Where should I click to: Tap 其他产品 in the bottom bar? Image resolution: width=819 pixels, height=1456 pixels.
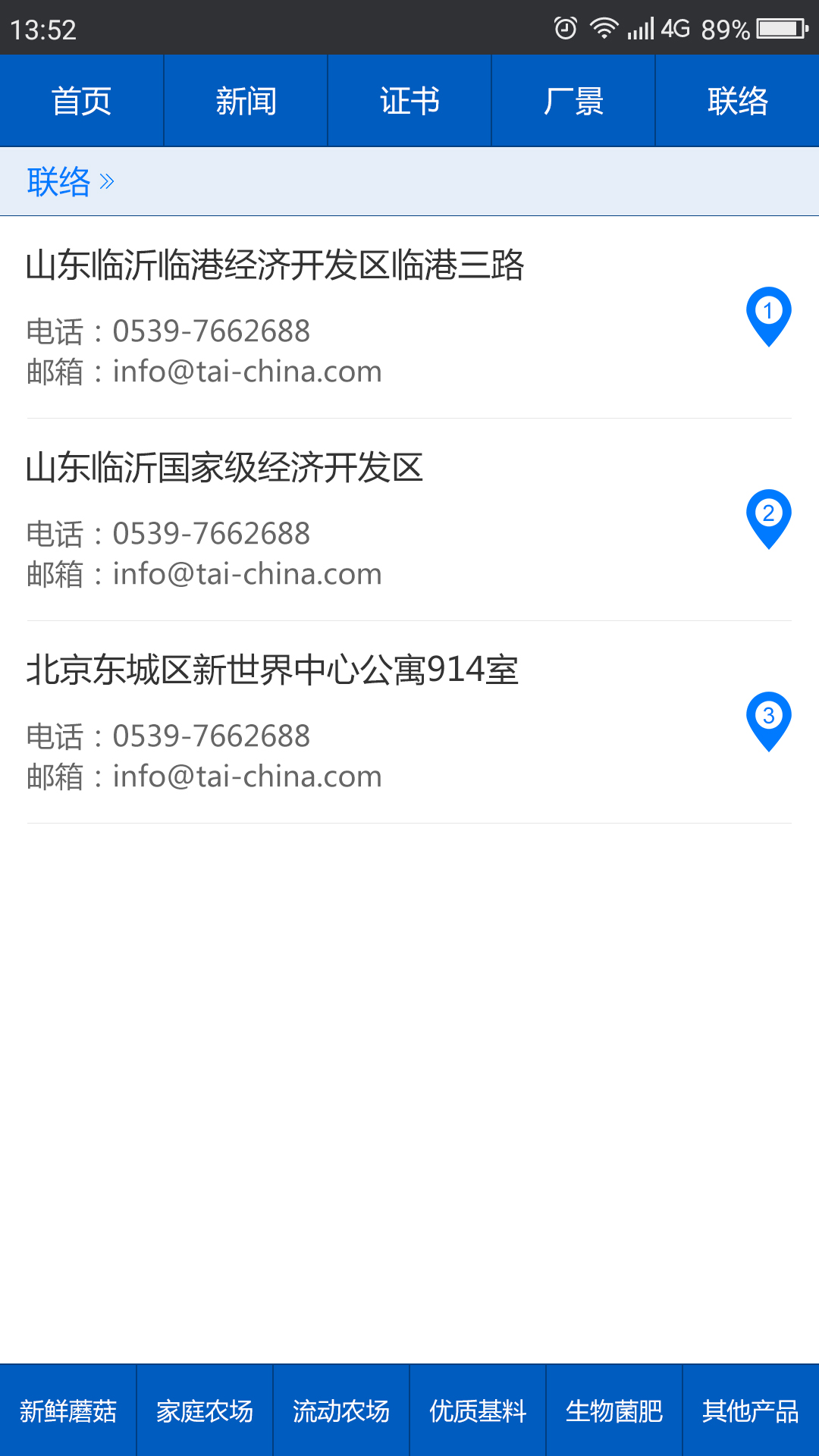(751, 1411)
